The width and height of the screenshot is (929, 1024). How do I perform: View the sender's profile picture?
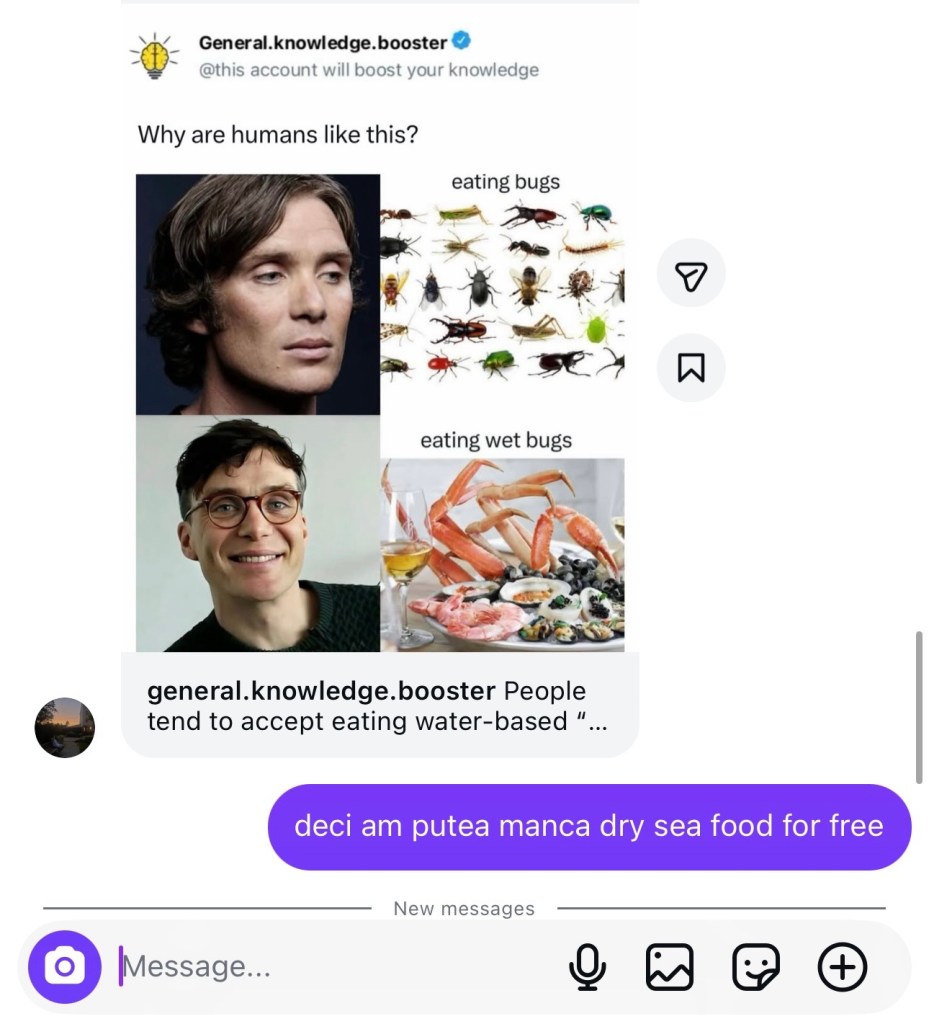(x=65, y=727)
